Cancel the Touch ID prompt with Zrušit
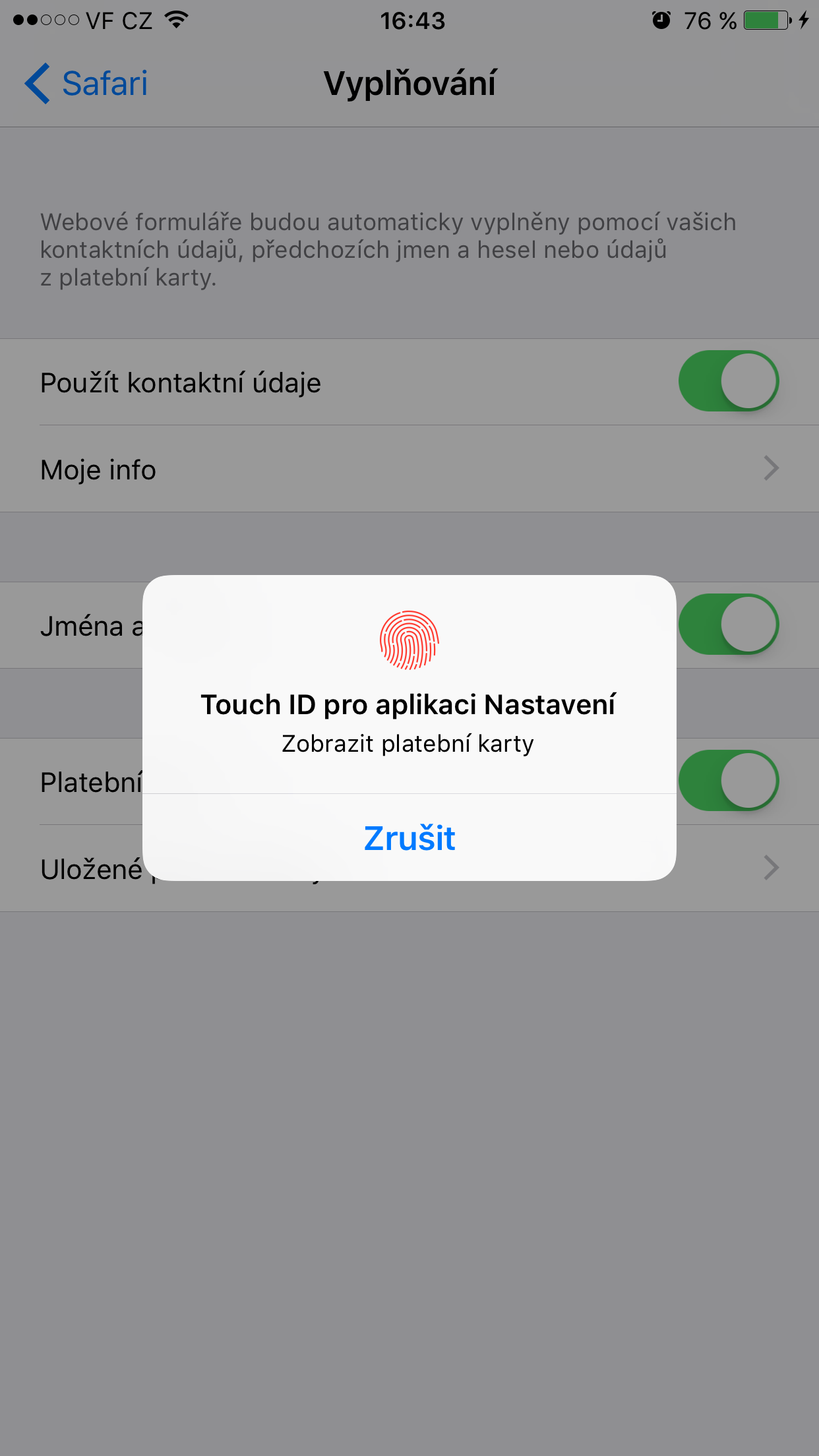This screenshot has height=1456, width=819. [x=409, y=838]
